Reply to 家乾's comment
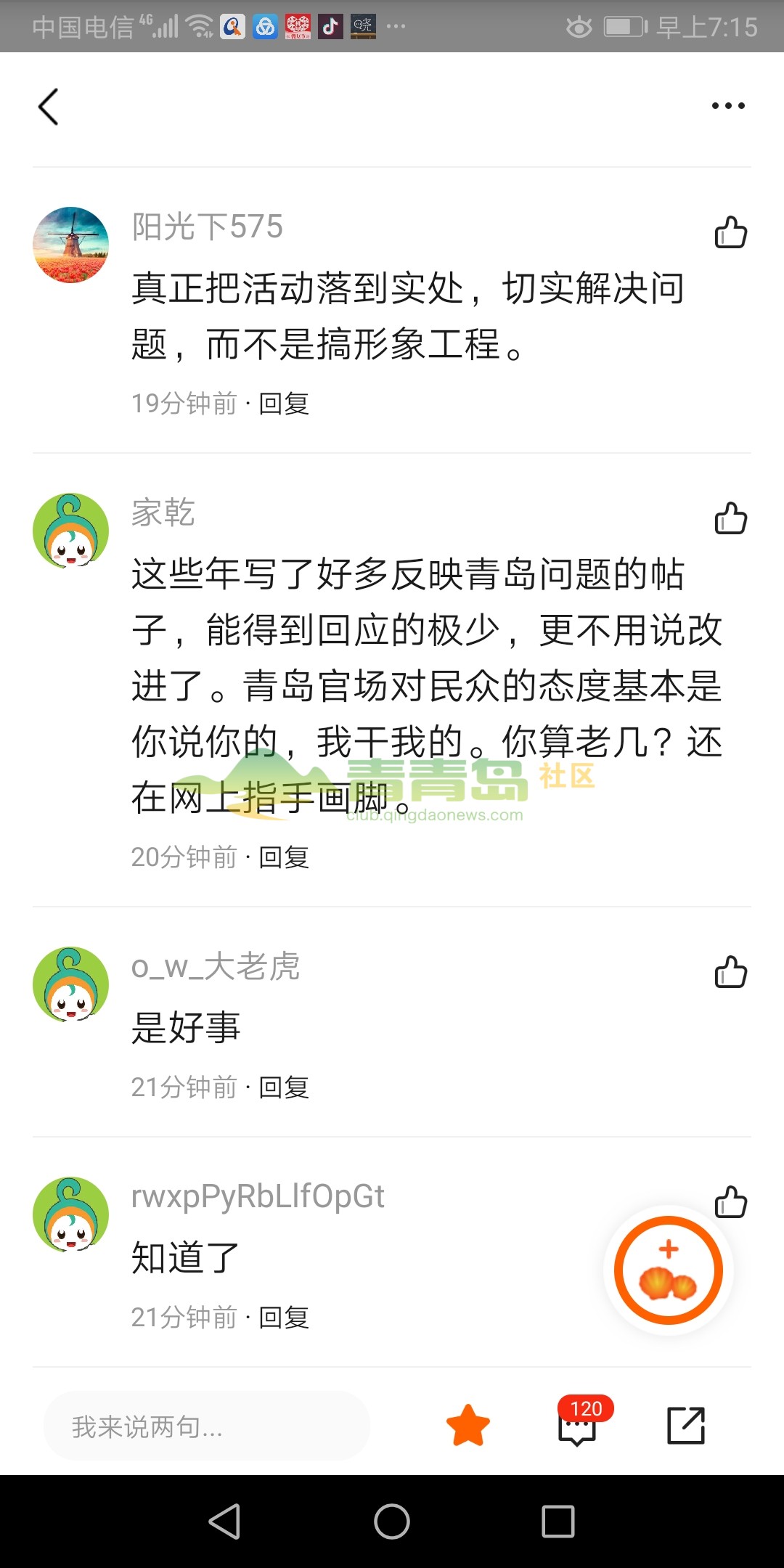Viewport: 784px width, 1568px height. tap(284, 857)
